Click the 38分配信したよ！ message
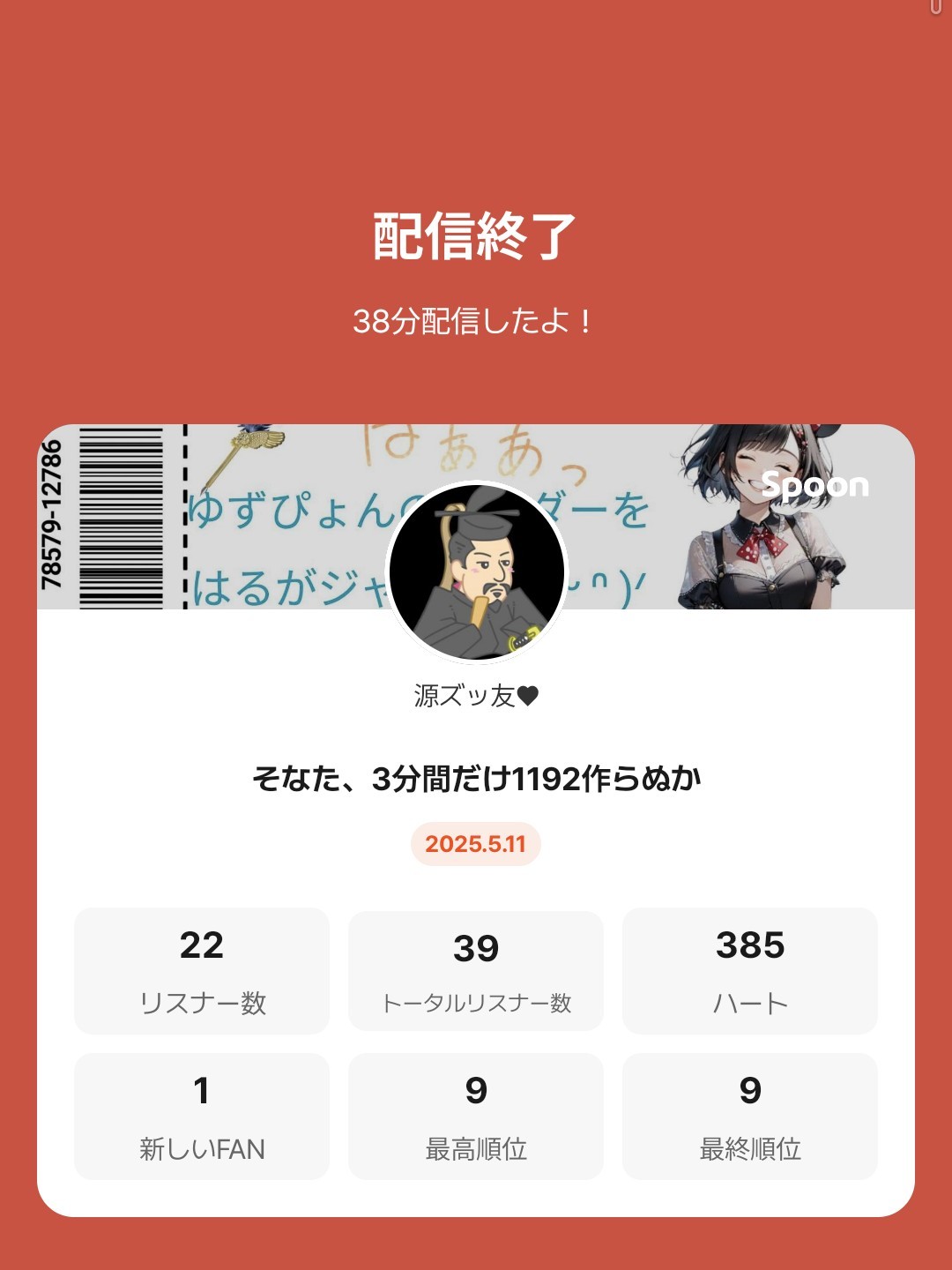The width and height of the screenshot is (952, 1270). (x=476, y=320)
